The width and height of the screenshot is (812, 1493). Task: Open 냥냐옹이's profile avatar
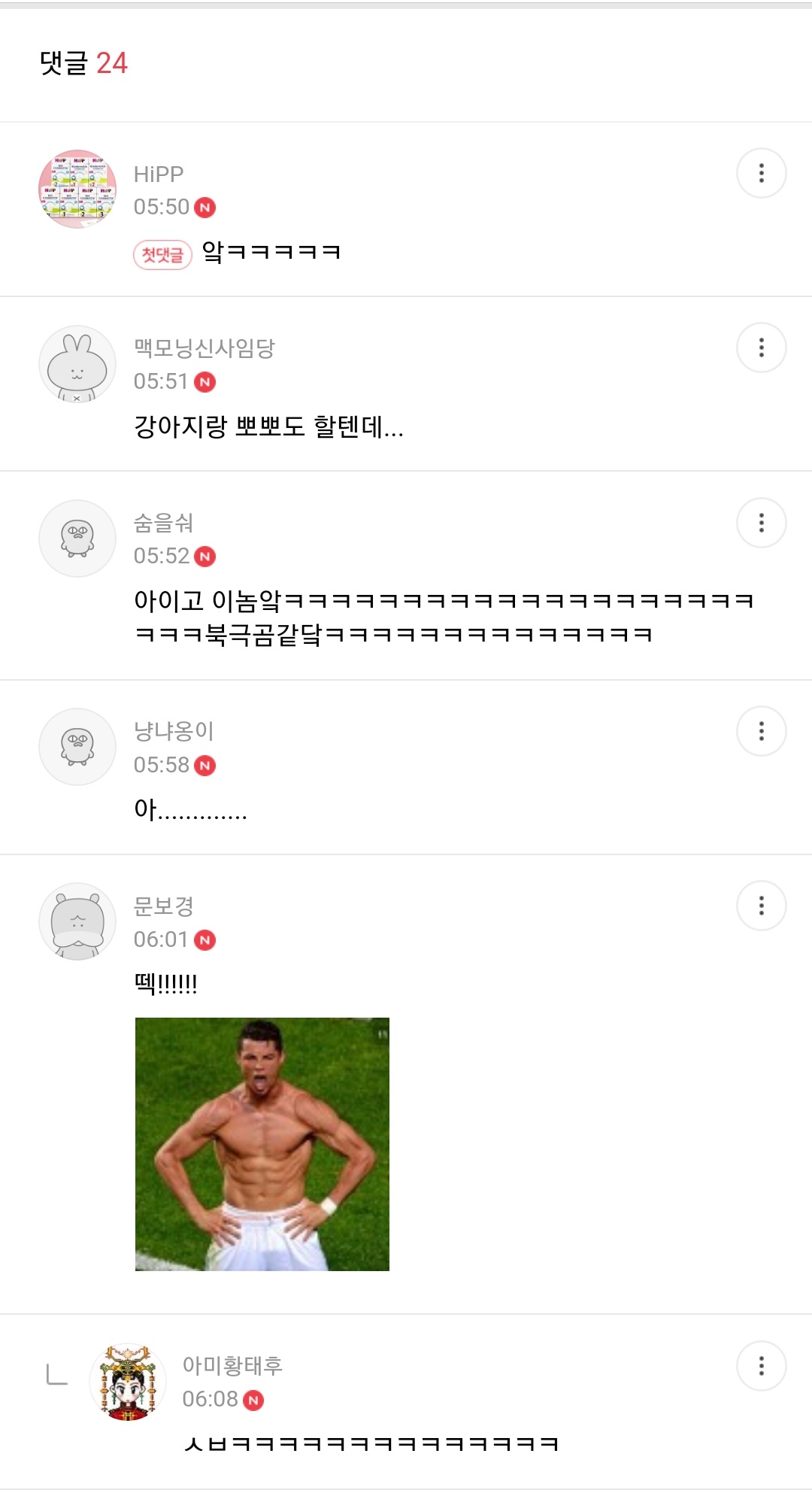pyautogui.click(x=77, y=747)
